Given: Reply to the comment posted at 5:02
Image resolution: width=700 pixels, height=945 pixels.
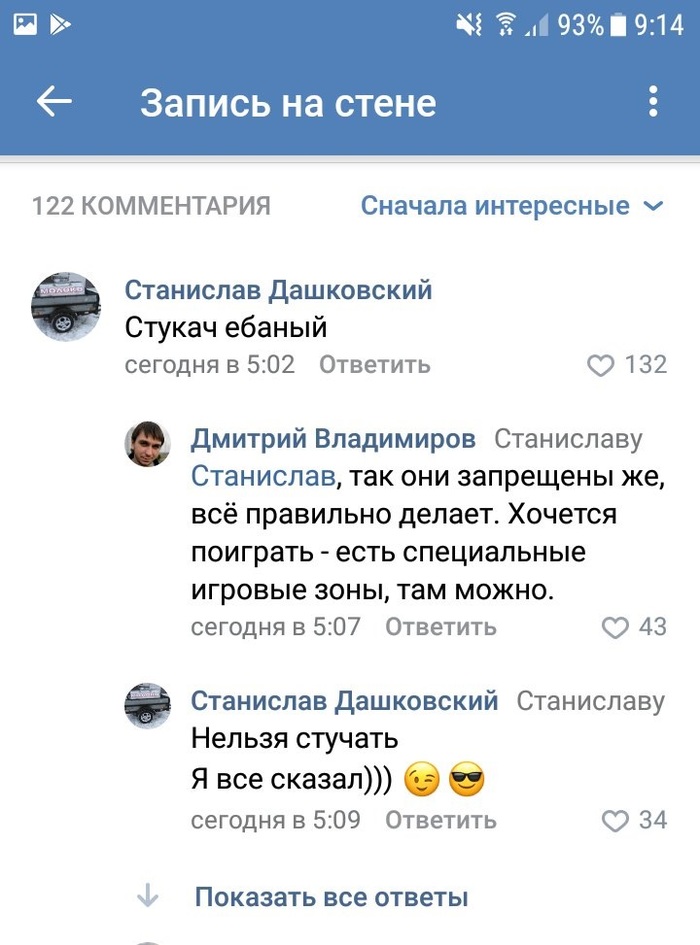Looking at the screenshot, I should [375, 365].
